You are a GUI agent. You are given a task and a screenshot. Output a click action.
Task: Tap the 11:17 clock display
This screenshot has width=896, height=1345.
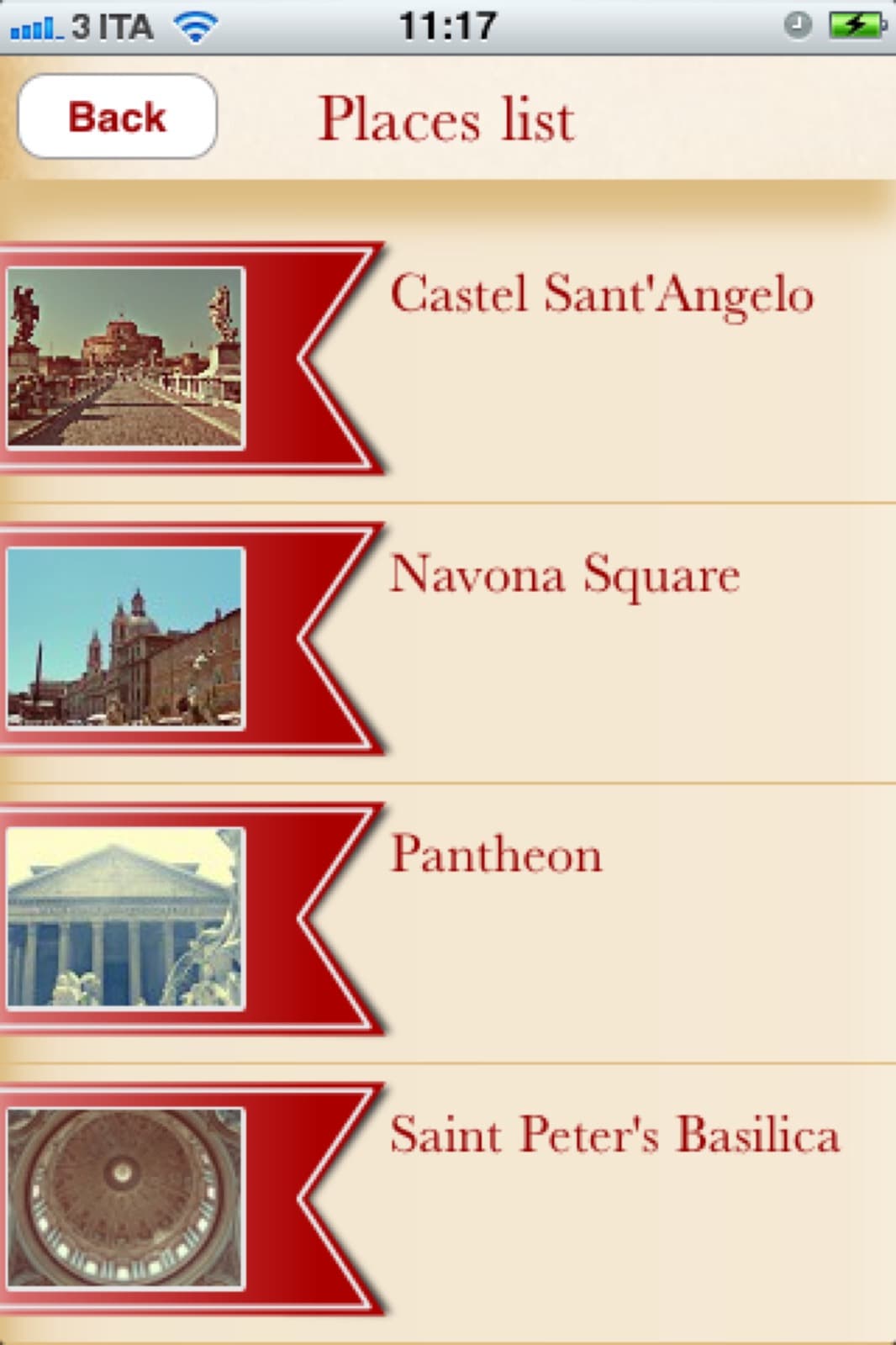(448, 24)
